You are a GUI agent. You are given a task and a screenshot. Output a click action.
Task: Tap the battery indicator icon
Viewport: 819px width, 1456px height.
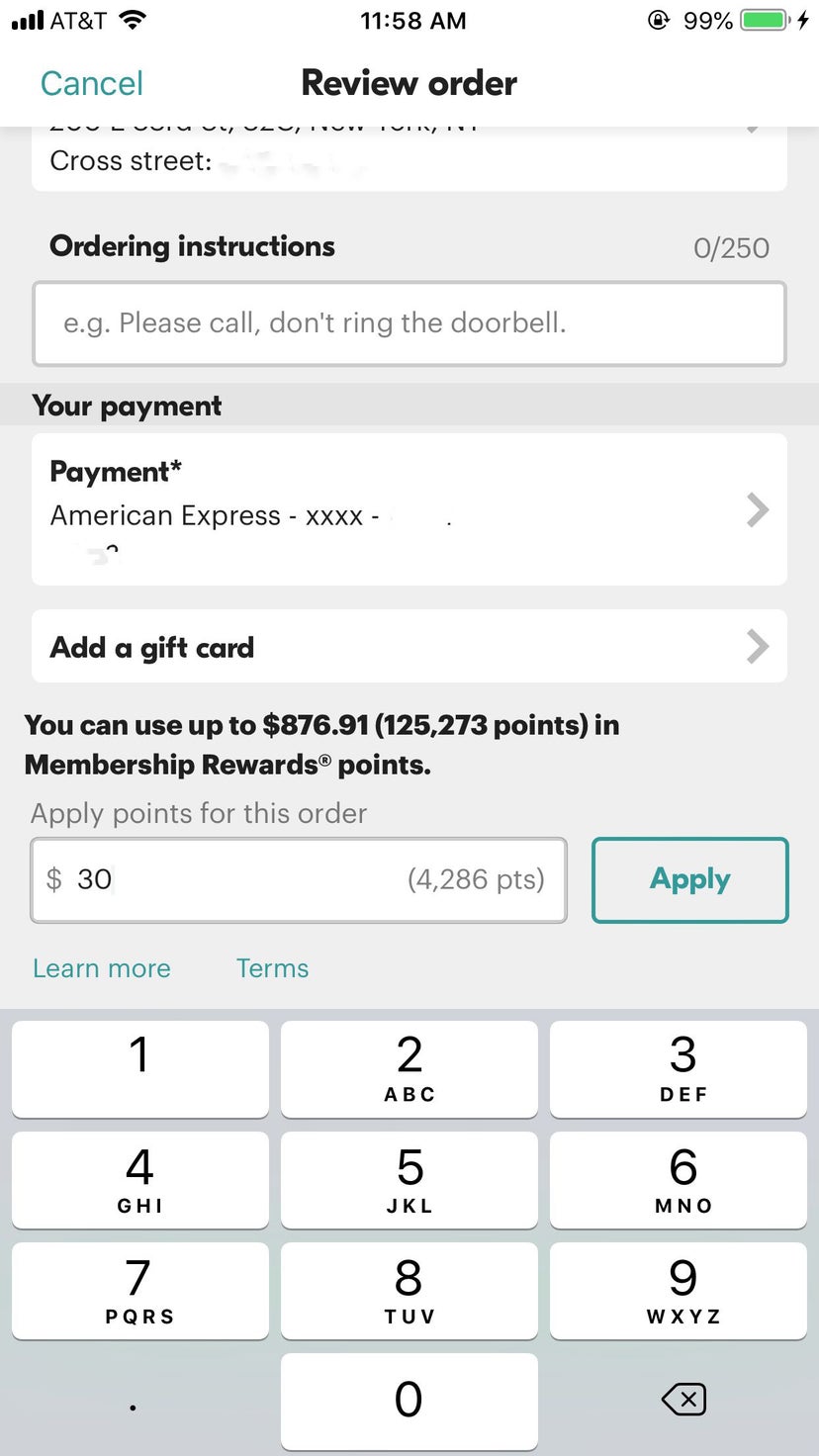[x=762, y=18]
